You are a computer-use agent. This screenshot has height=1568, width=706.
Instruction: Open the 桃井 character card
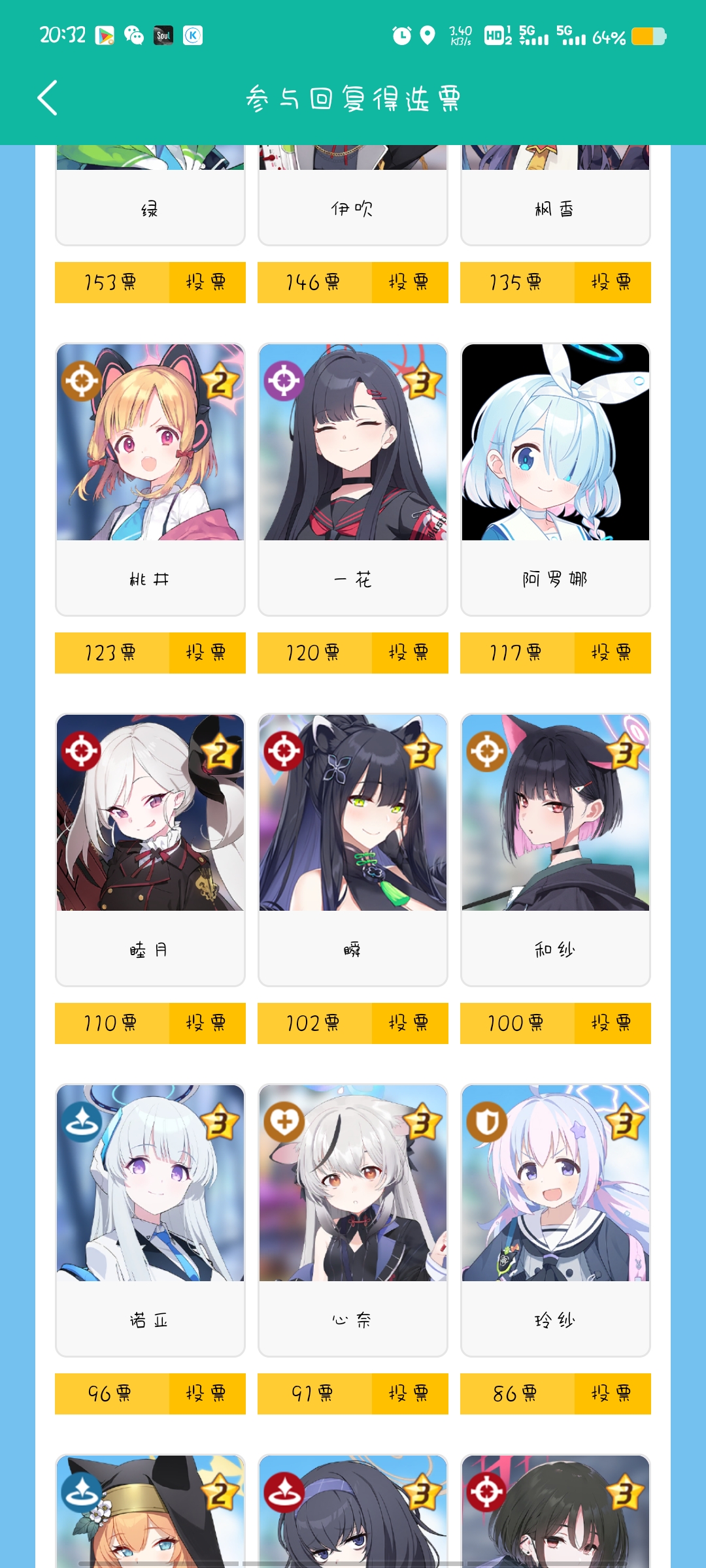150,479
